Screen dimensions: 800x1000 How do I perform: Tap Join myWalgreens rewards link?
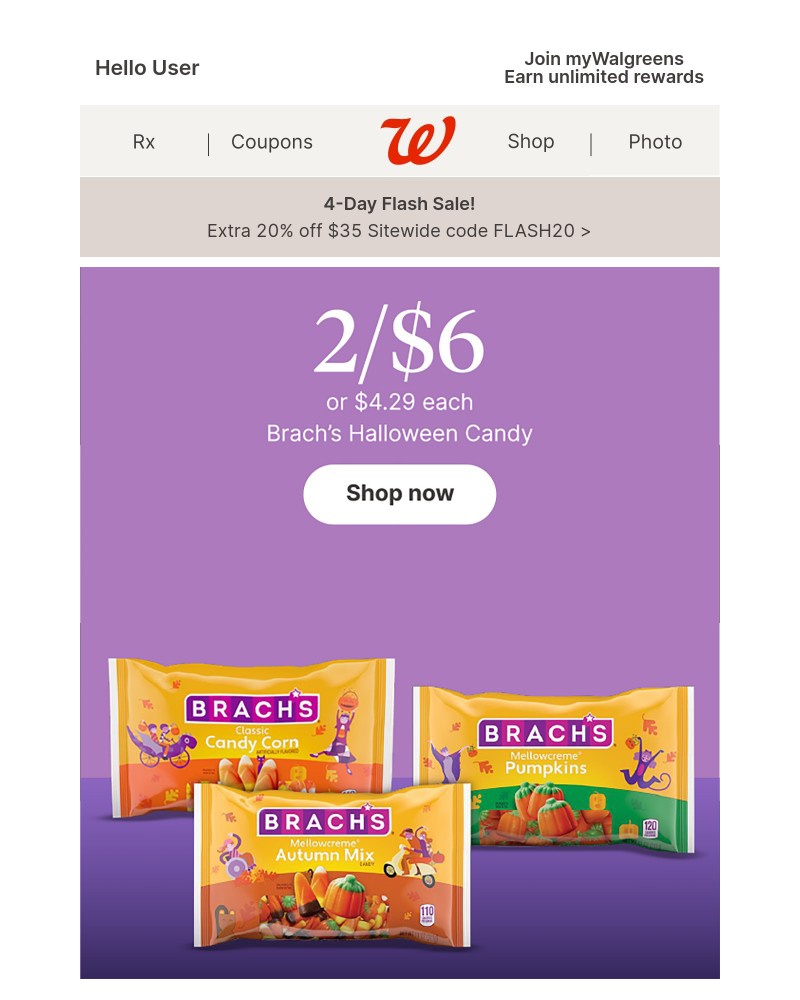(603, 68)
